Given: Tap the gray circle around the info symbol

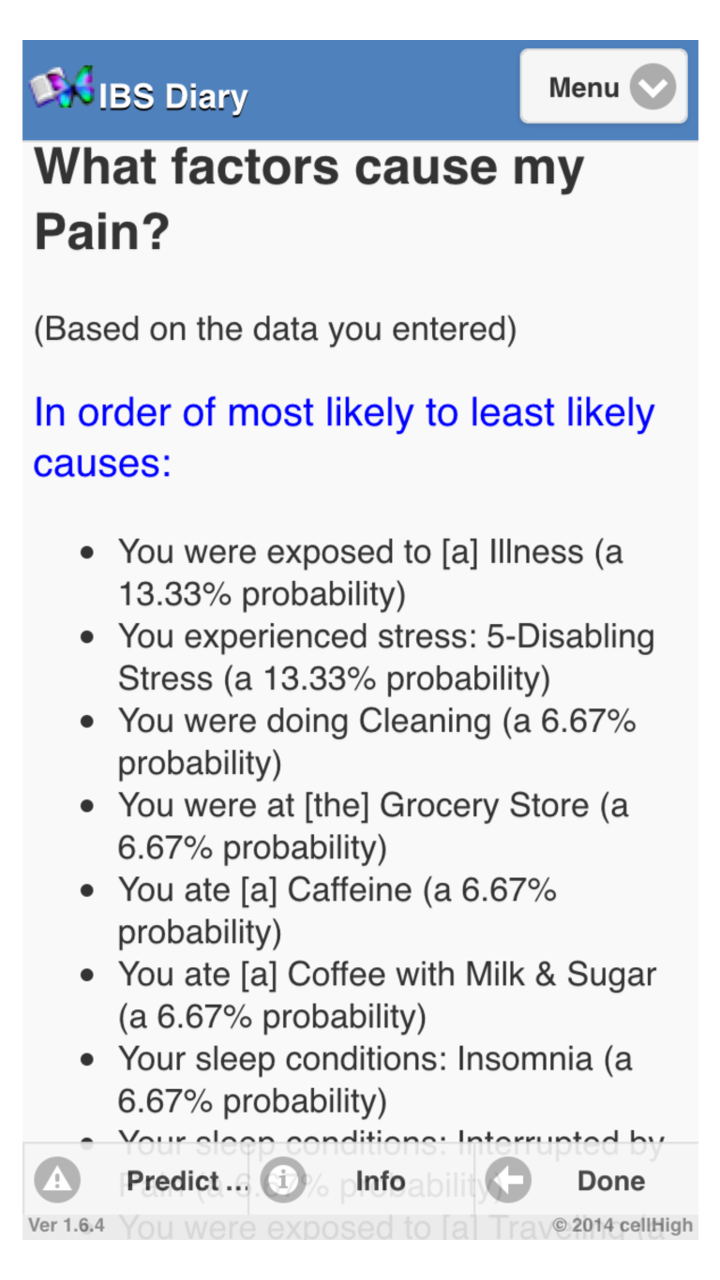Looking at the screenshot, I should [x=284, y=1180].
